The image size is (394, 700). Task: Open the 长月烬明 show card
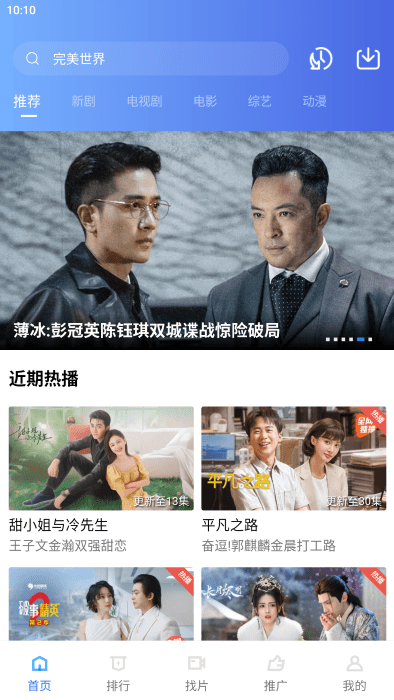[x=294, y=604]
